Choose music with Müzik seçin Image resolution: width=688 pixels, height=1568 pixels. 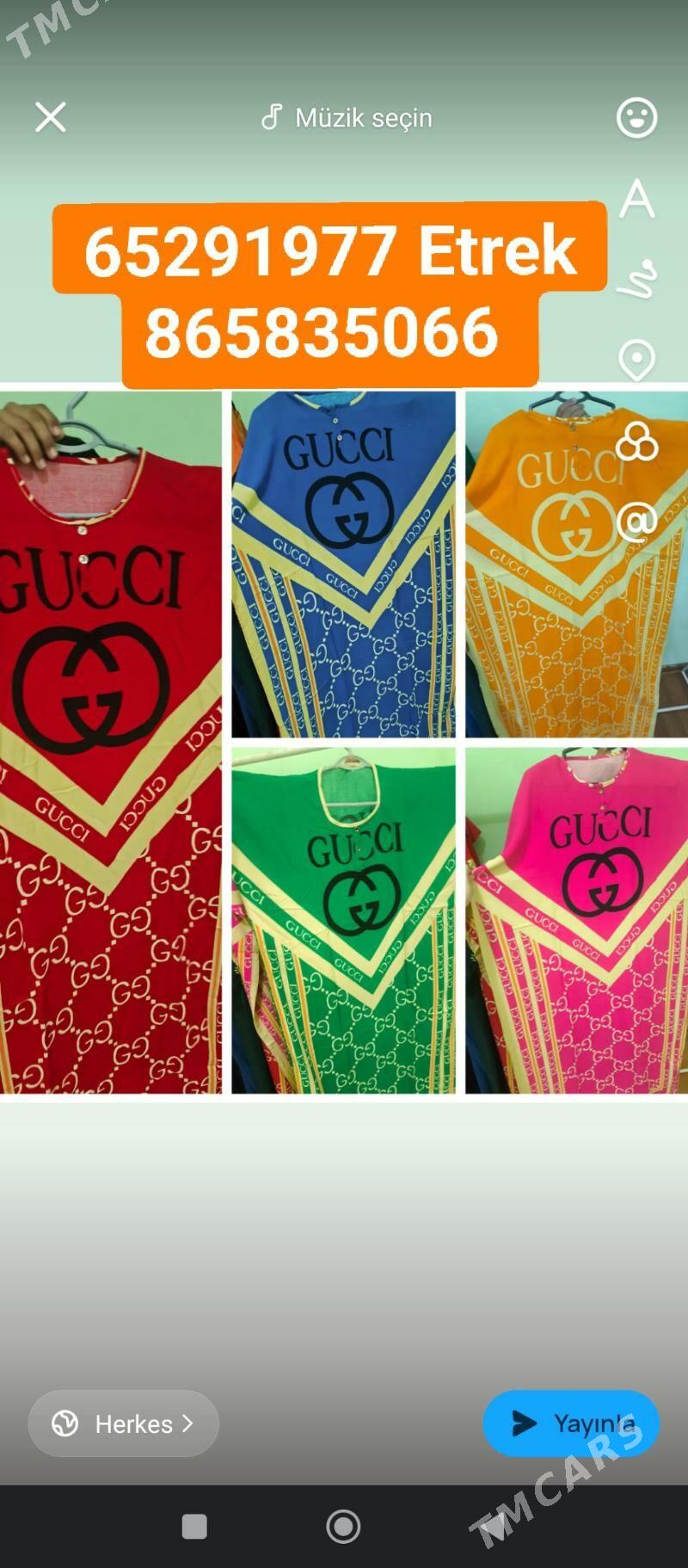[347, 118]
